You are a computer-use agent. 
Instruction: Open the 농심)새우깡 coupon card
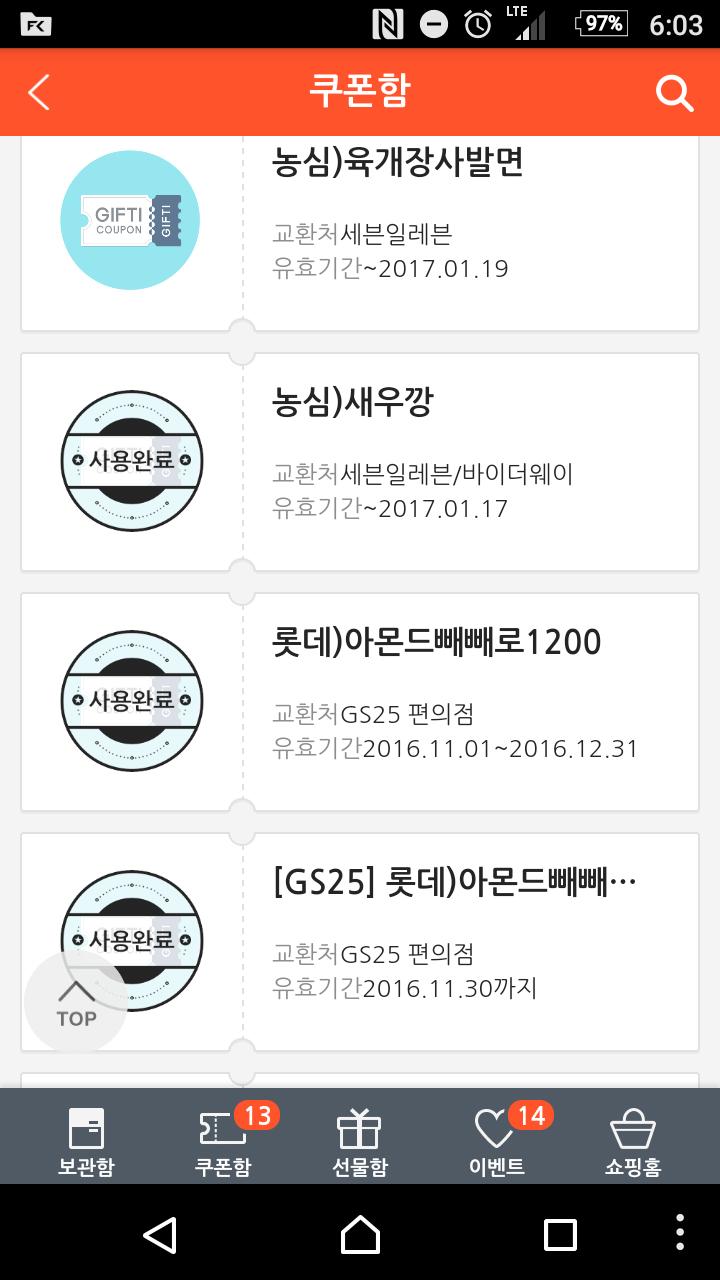(x=360, y=462)
